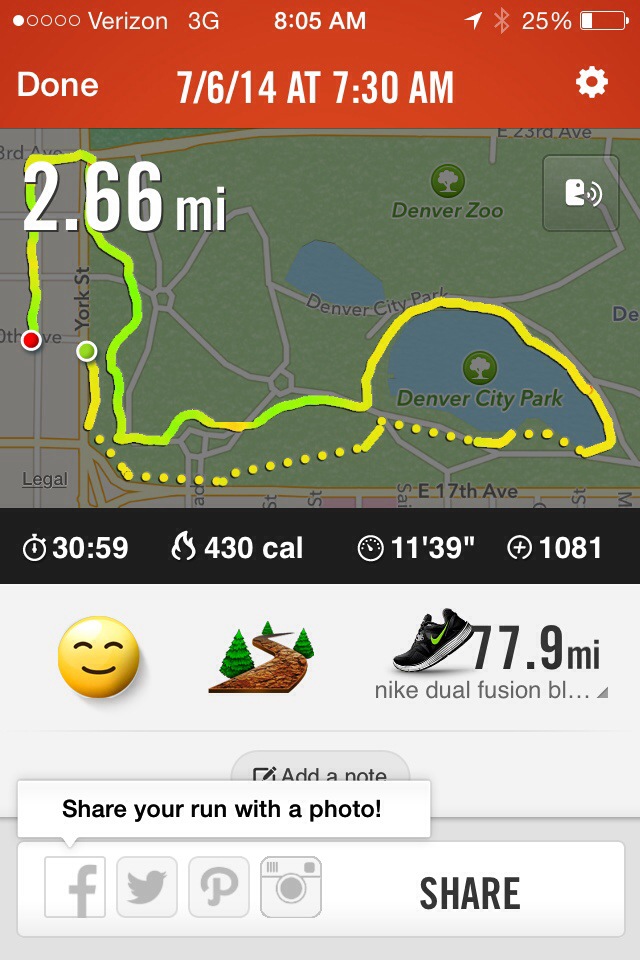Tap the audio feedback icon on the map
Image resolution: width=640 pixels, height=960 pixels.
coord(581,194)
